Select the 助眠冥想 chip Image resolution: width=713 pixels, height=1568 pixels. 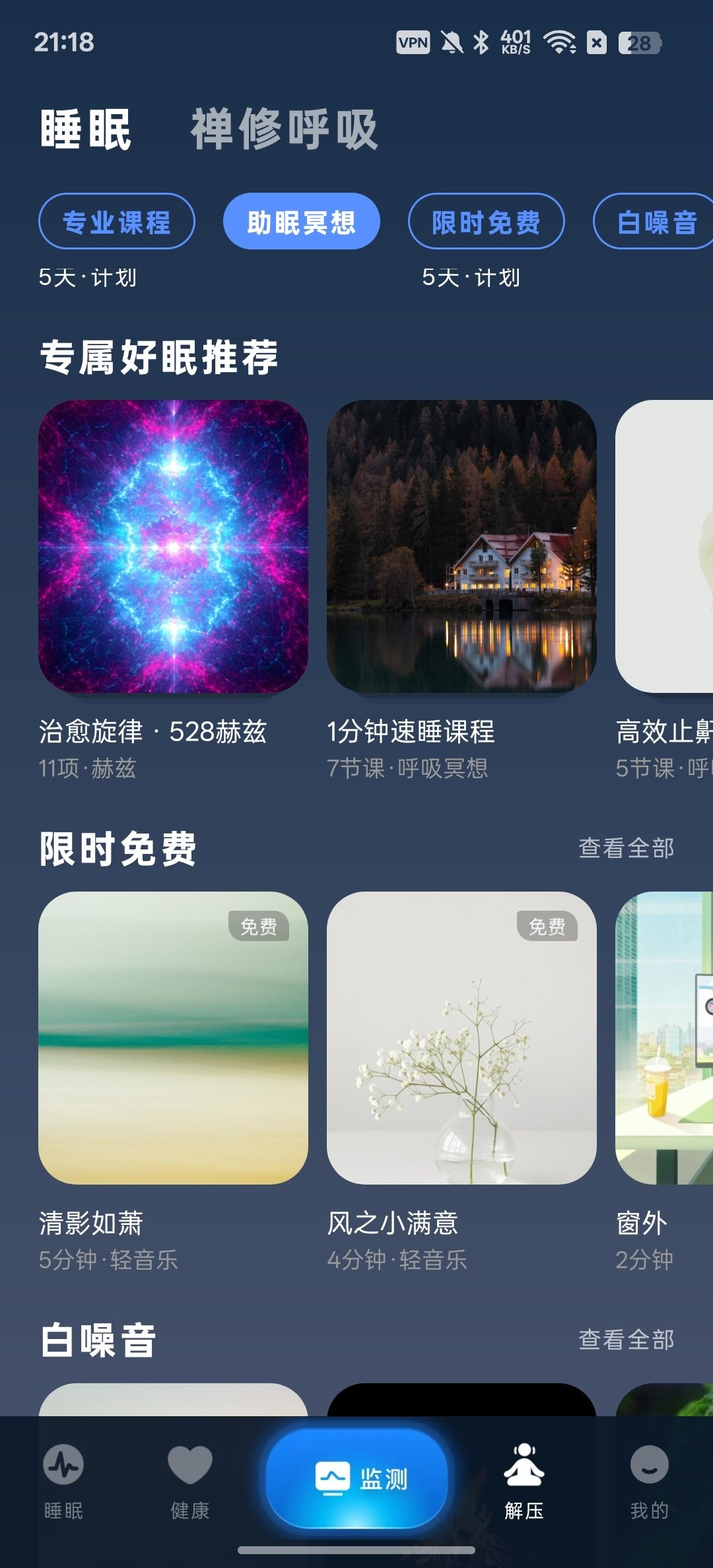click(x=302, y=222)
